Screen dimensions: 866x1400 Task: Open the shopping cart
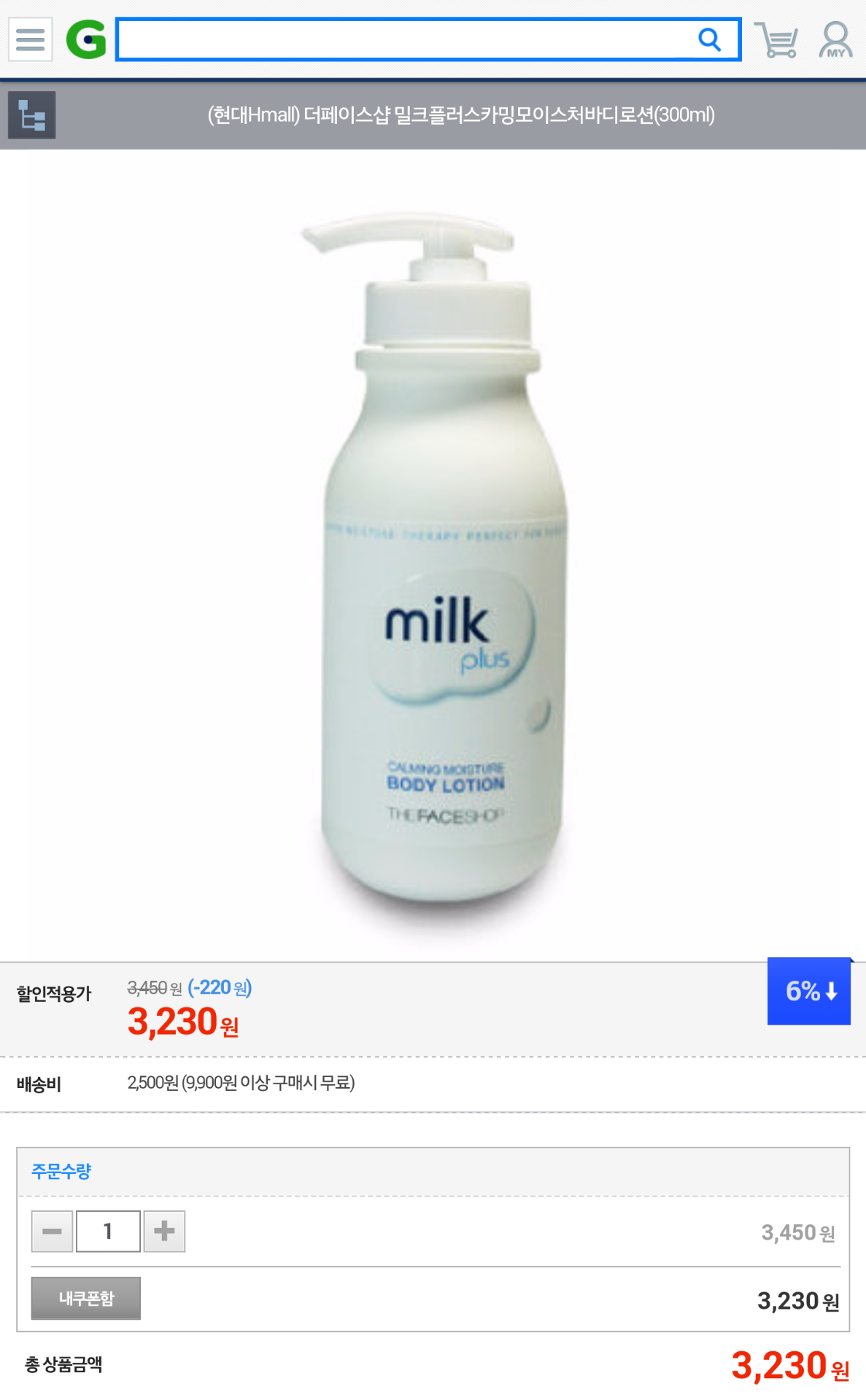[776, 39]
